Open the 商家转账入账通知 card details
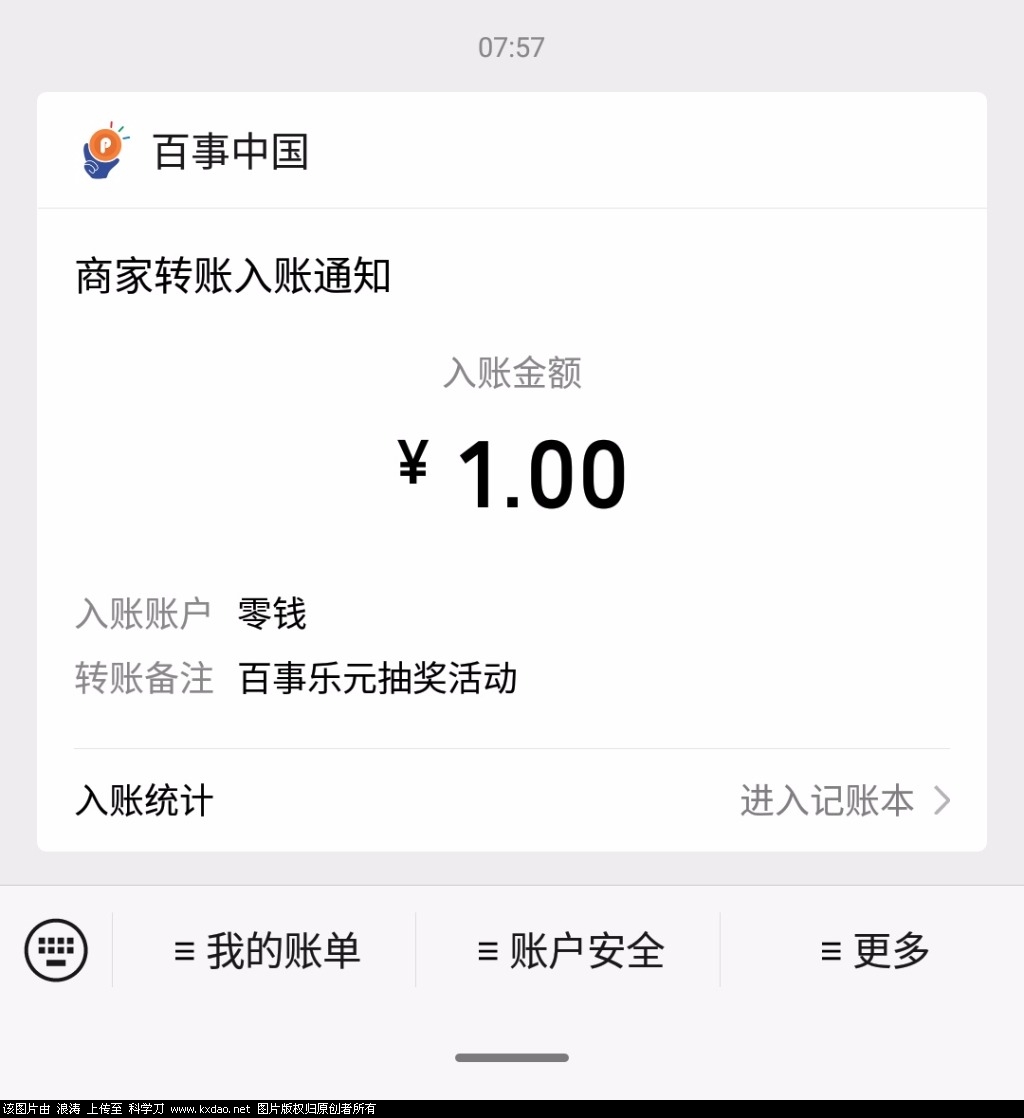Screen dimensions: 1024x1118 coord(232,277)
